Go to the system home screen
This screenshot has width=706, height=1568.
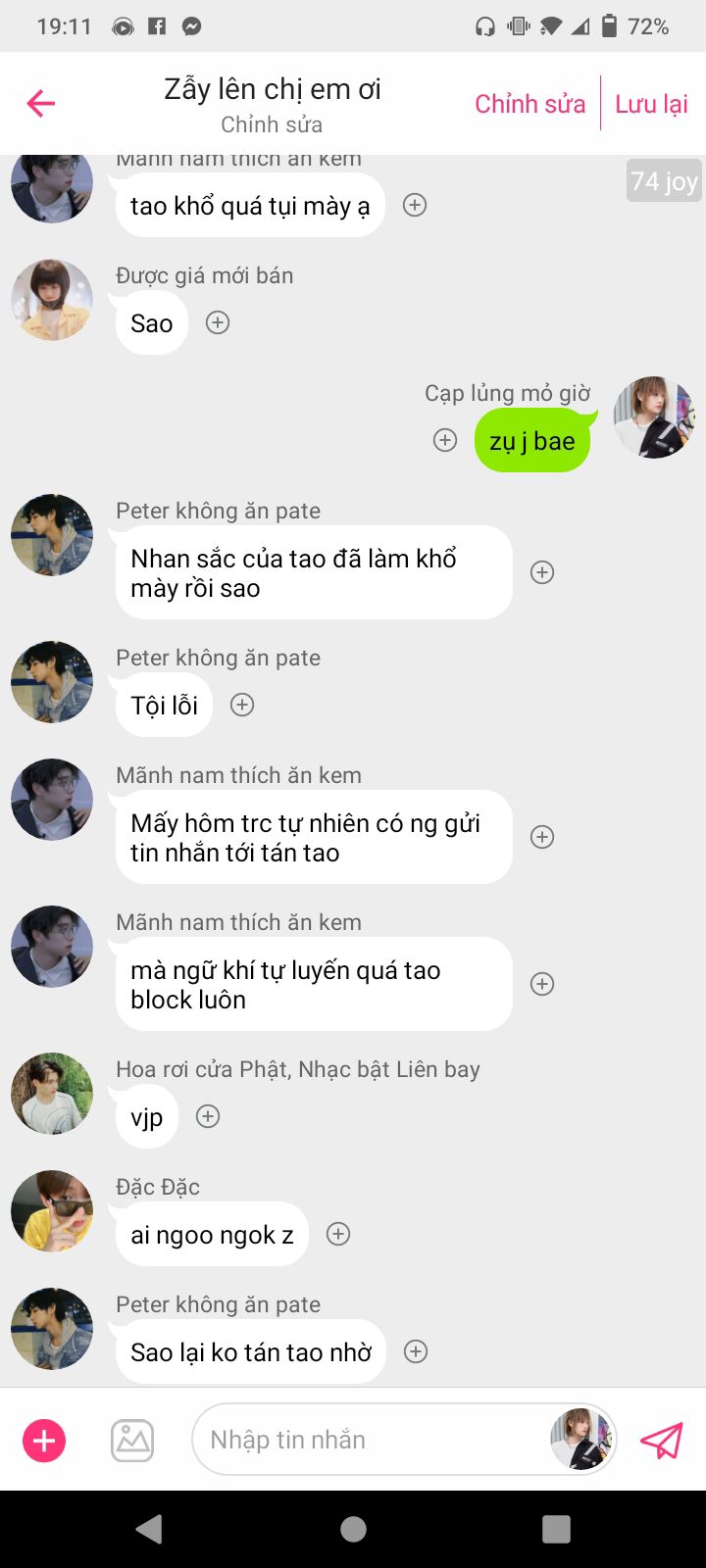(x=353, y=1529)
